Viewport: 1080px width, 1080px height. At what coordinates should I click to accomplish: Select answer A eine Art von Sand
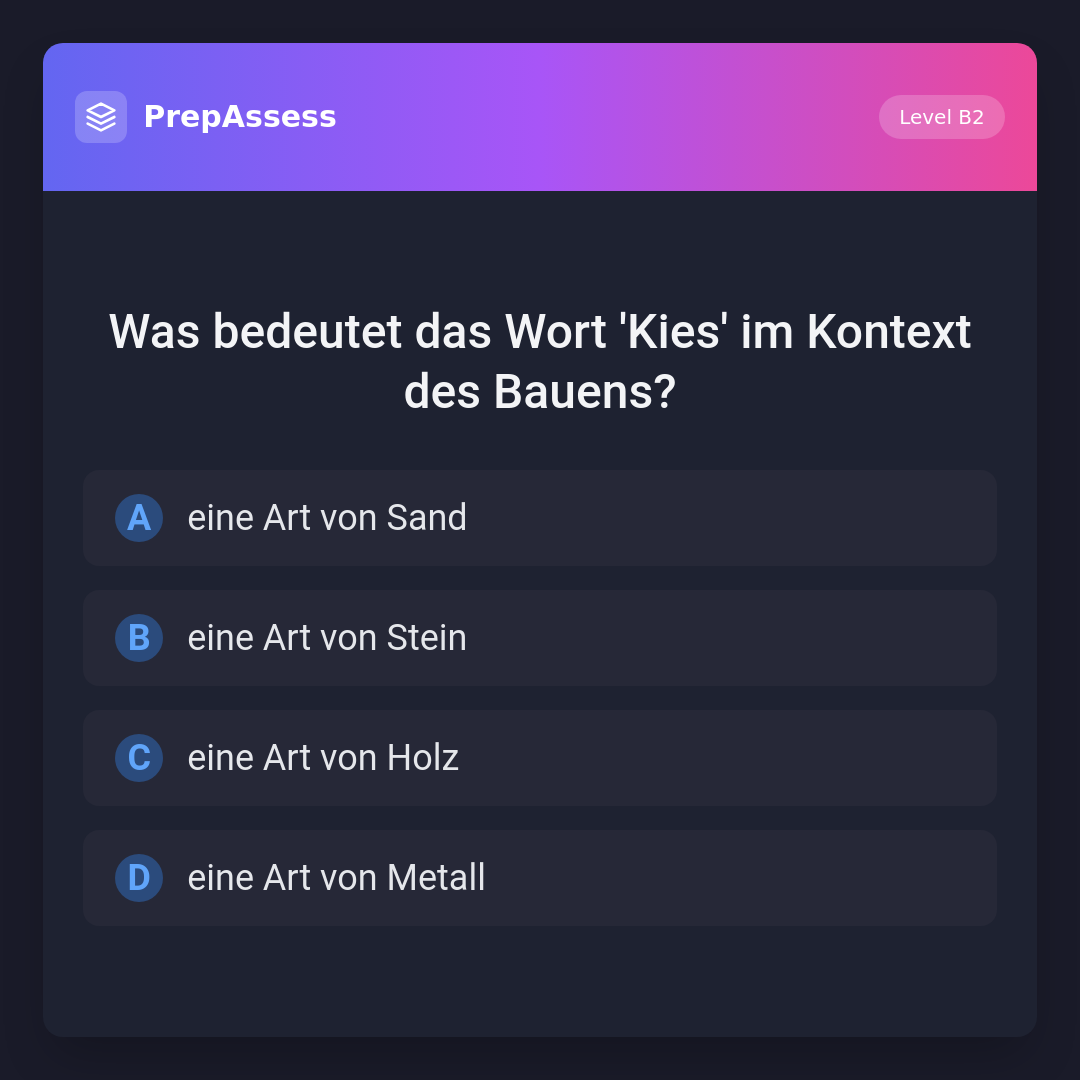540,518
